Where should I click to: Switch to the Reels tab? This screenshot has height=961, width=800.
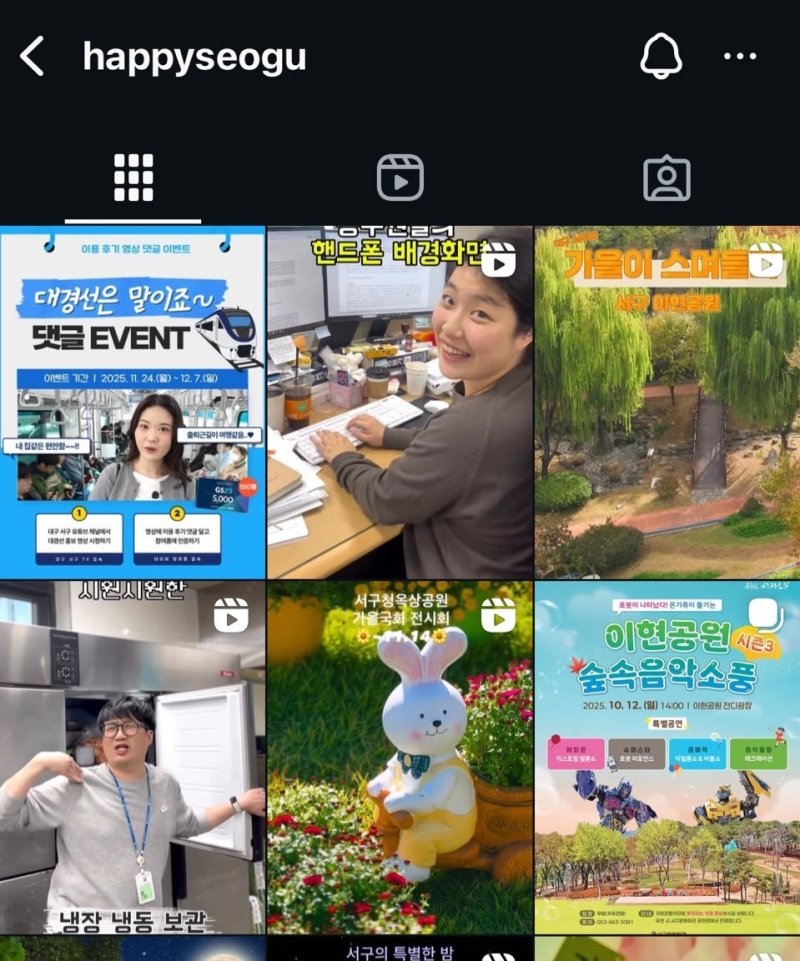click(x=400, y=178)
